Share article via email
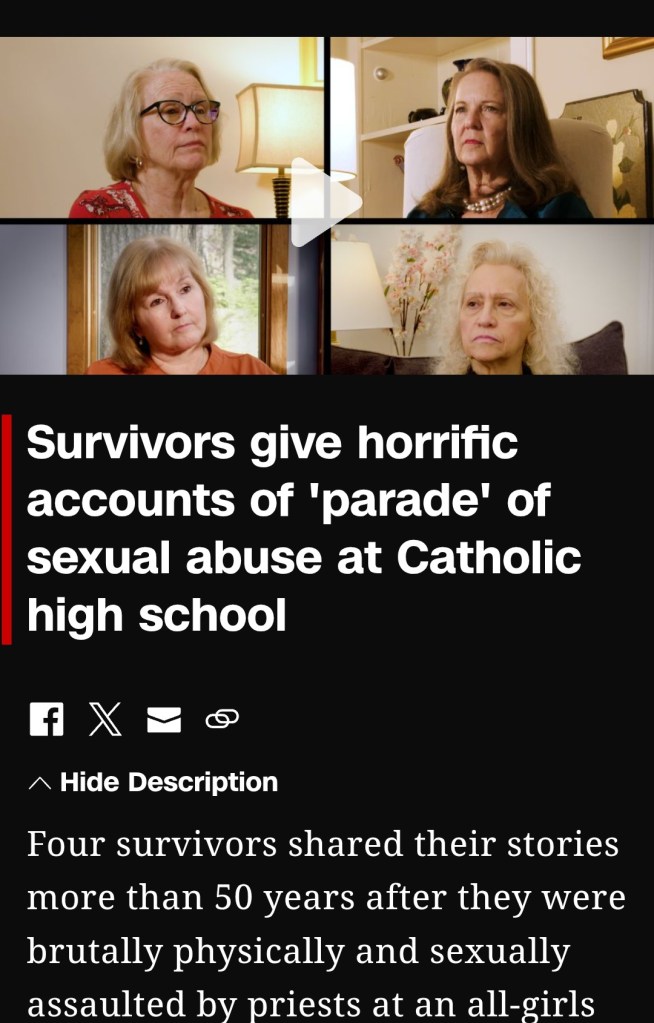Screen dimensions: 654x1023 [164, 719]
